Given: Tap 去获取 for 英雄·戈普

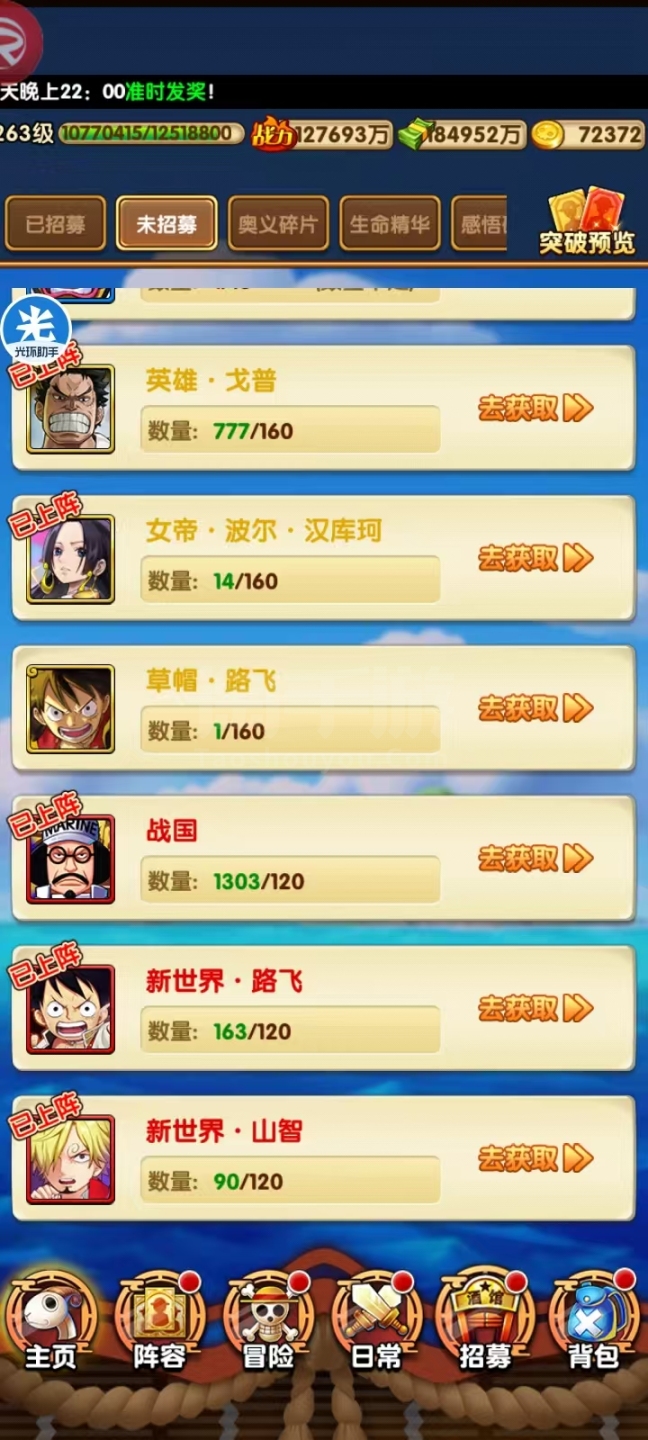Looking at the screenshot, I should [x=535, y=408].
